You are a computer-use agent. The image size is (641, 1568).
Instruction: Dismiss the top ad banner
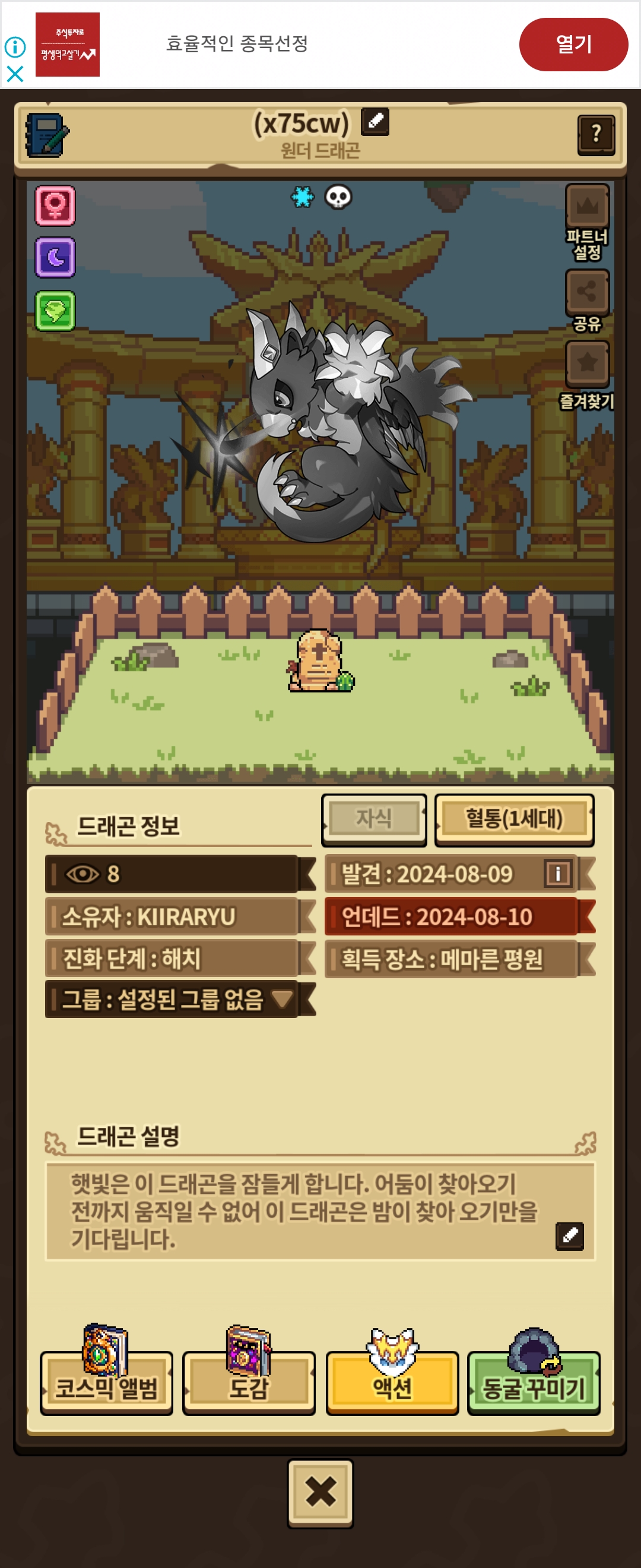15,74
